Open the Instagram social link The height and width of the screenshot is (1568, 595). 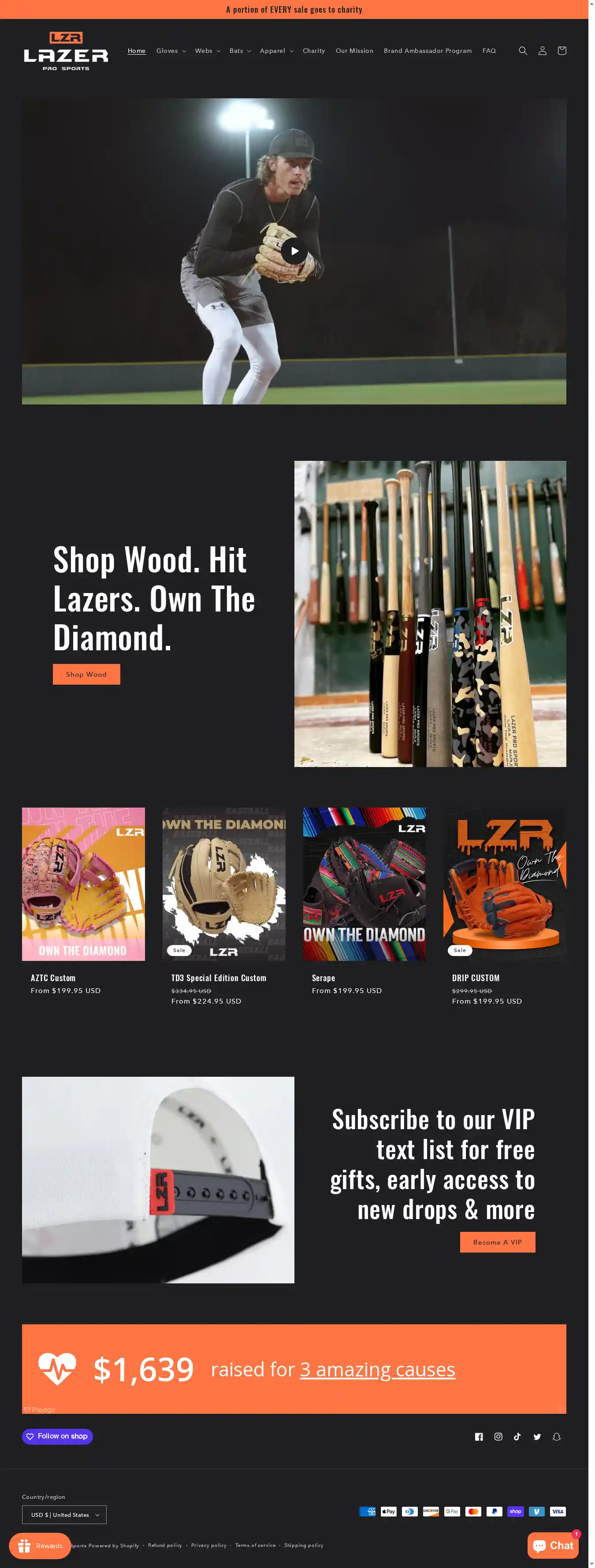[498, 1437]
